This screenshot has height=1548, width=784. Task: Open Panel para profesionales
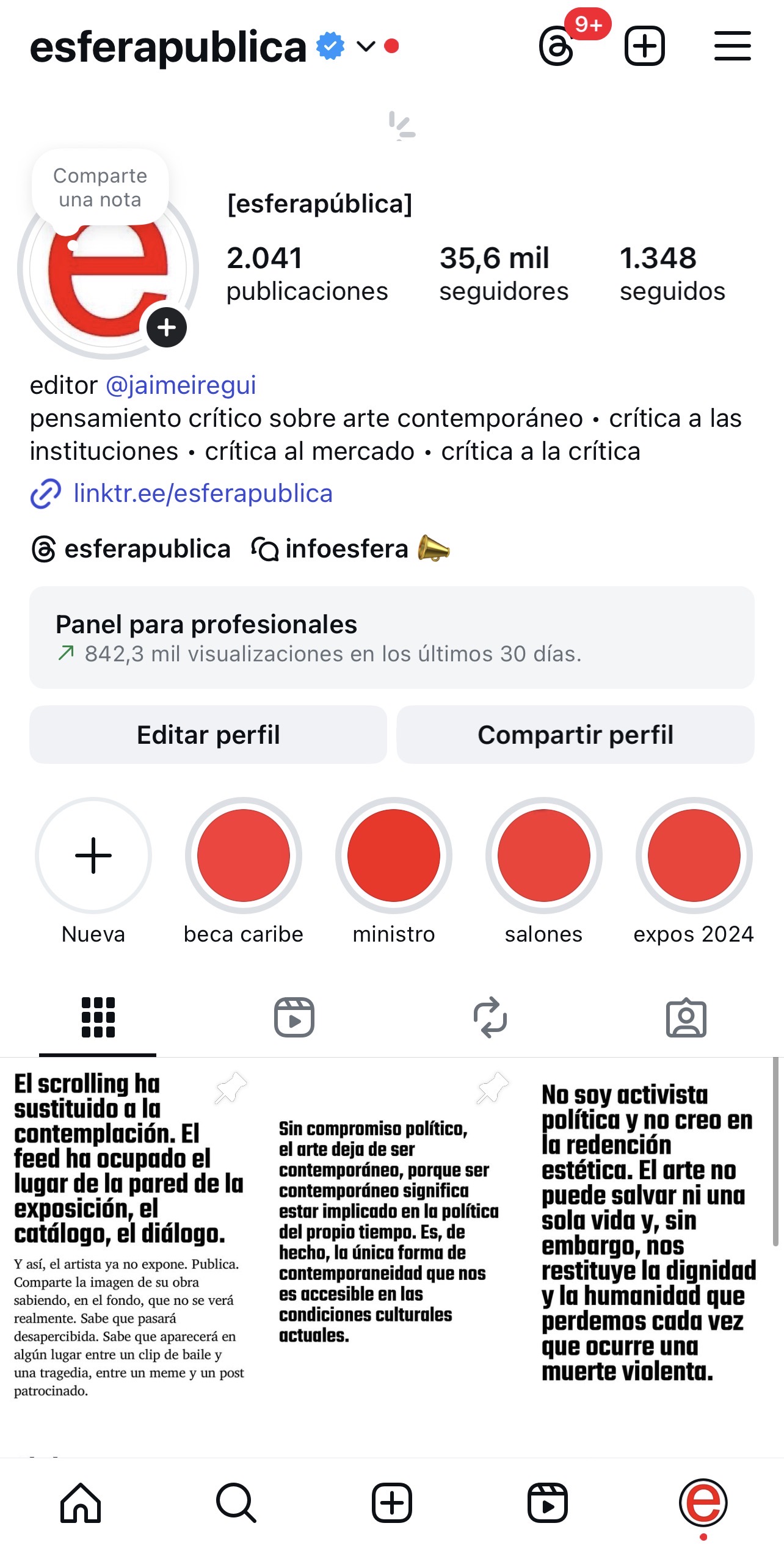coord(392,638)
